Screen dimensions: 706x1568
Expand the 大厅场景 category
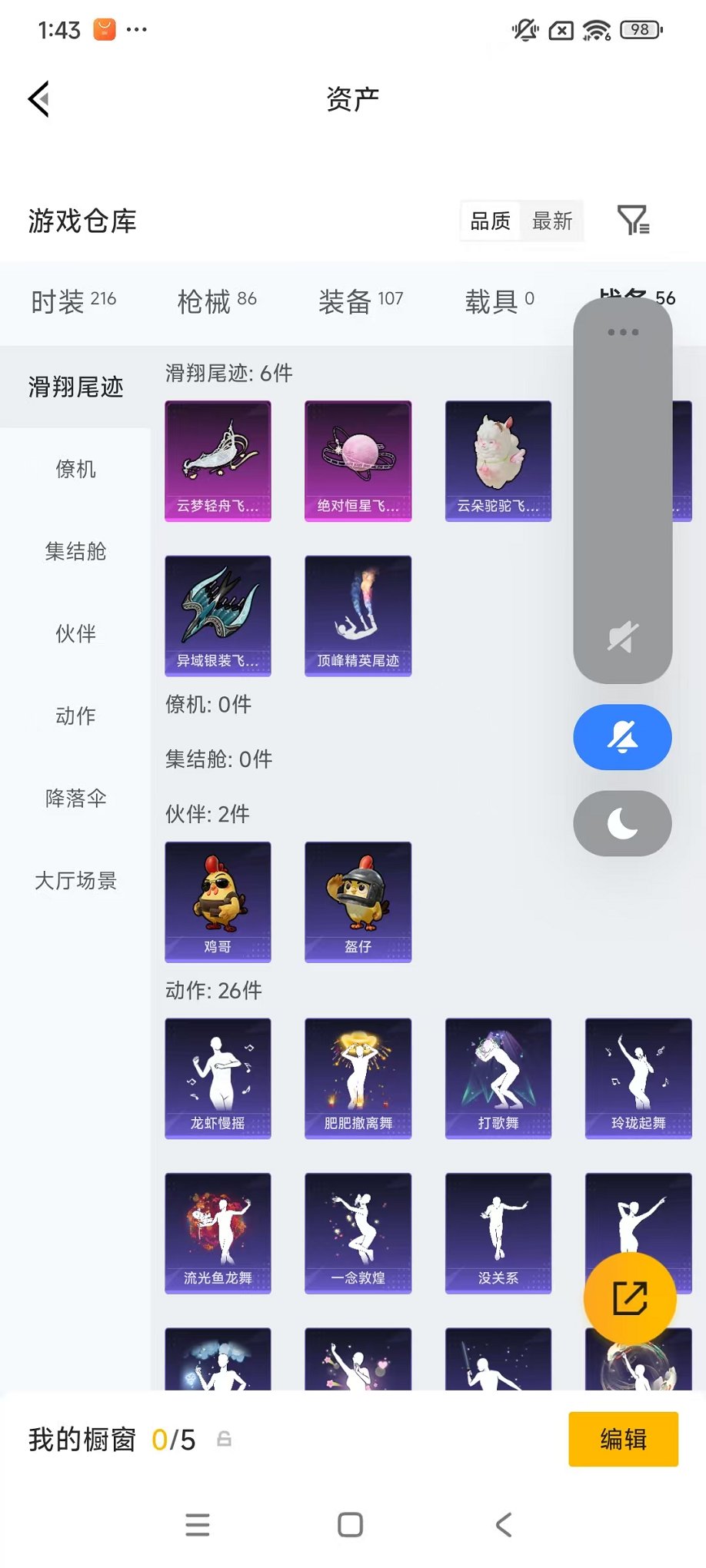coord(75,882)
